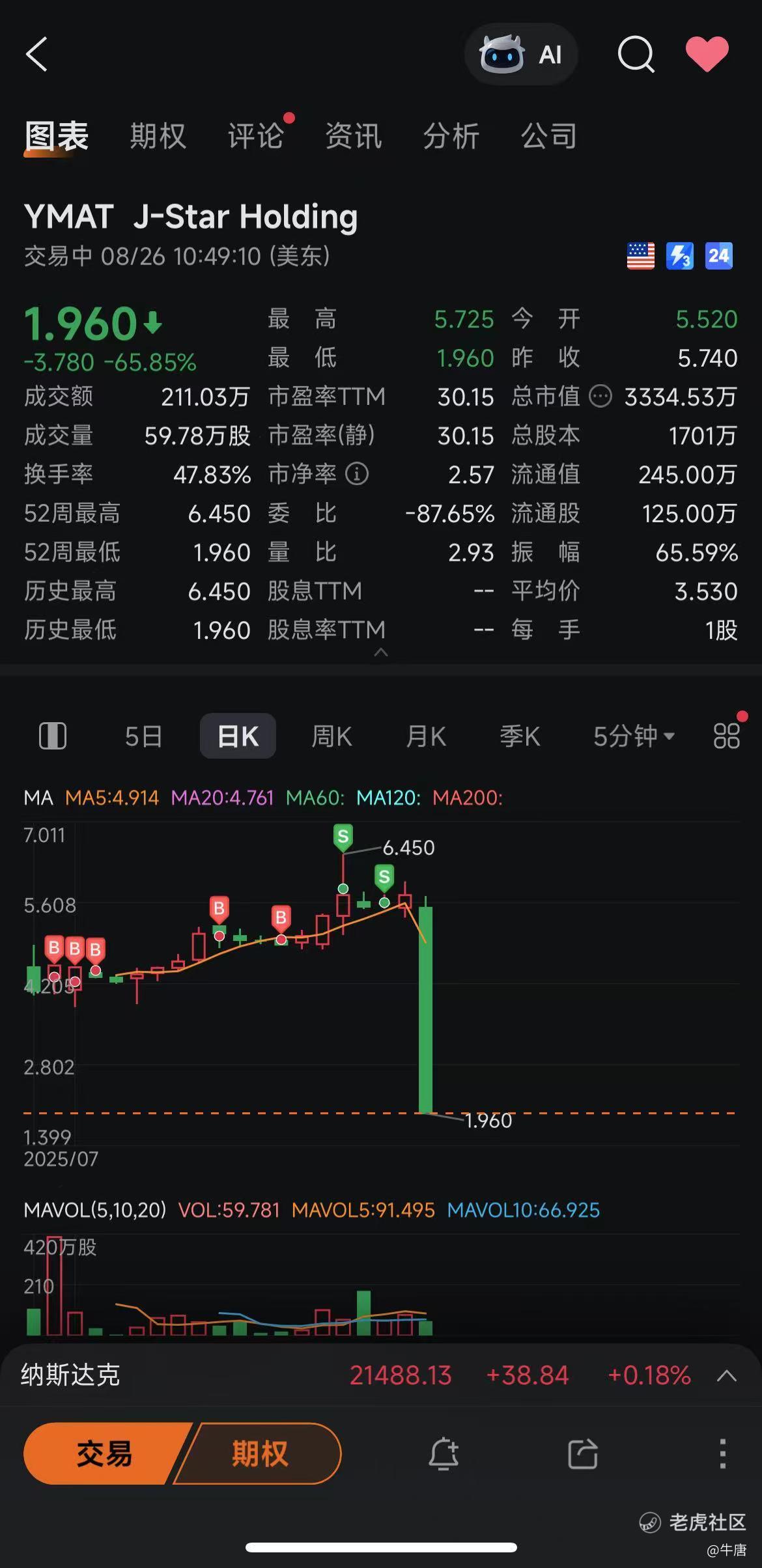
Task: Switch chart to 周K
Action: 332,736
